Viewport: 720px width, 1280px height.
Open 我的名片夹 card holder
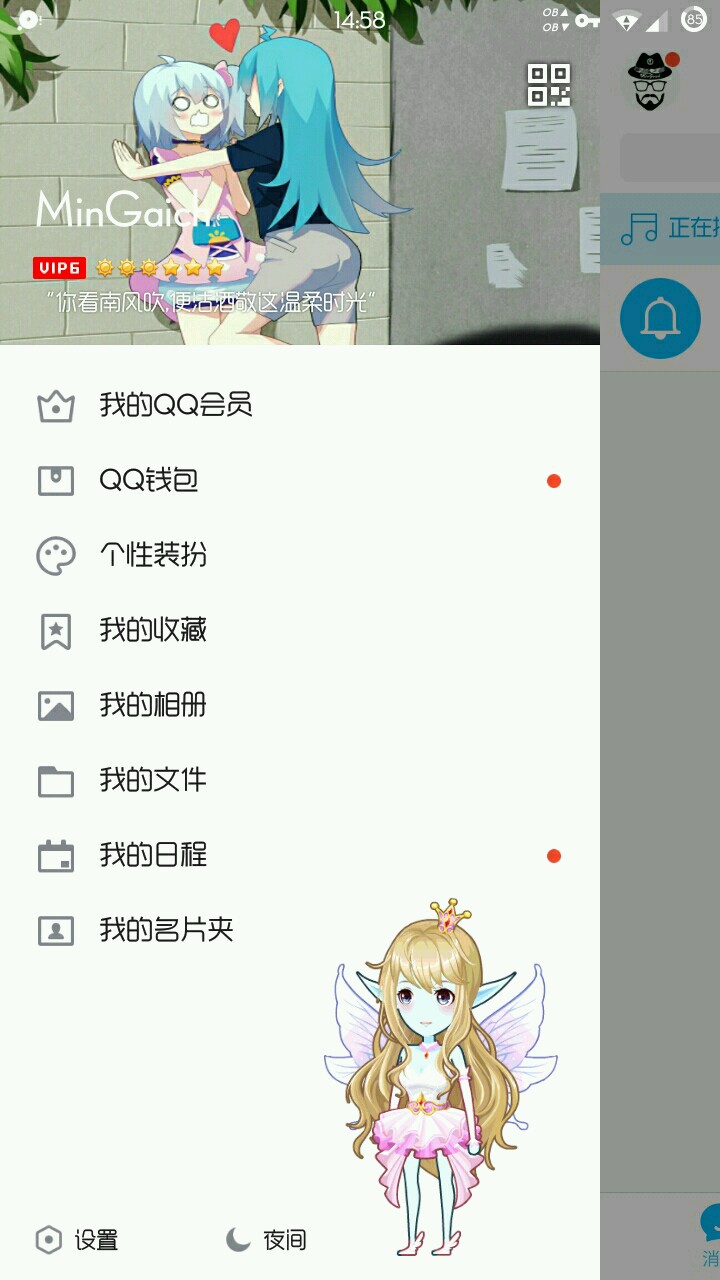coord(165,930)
